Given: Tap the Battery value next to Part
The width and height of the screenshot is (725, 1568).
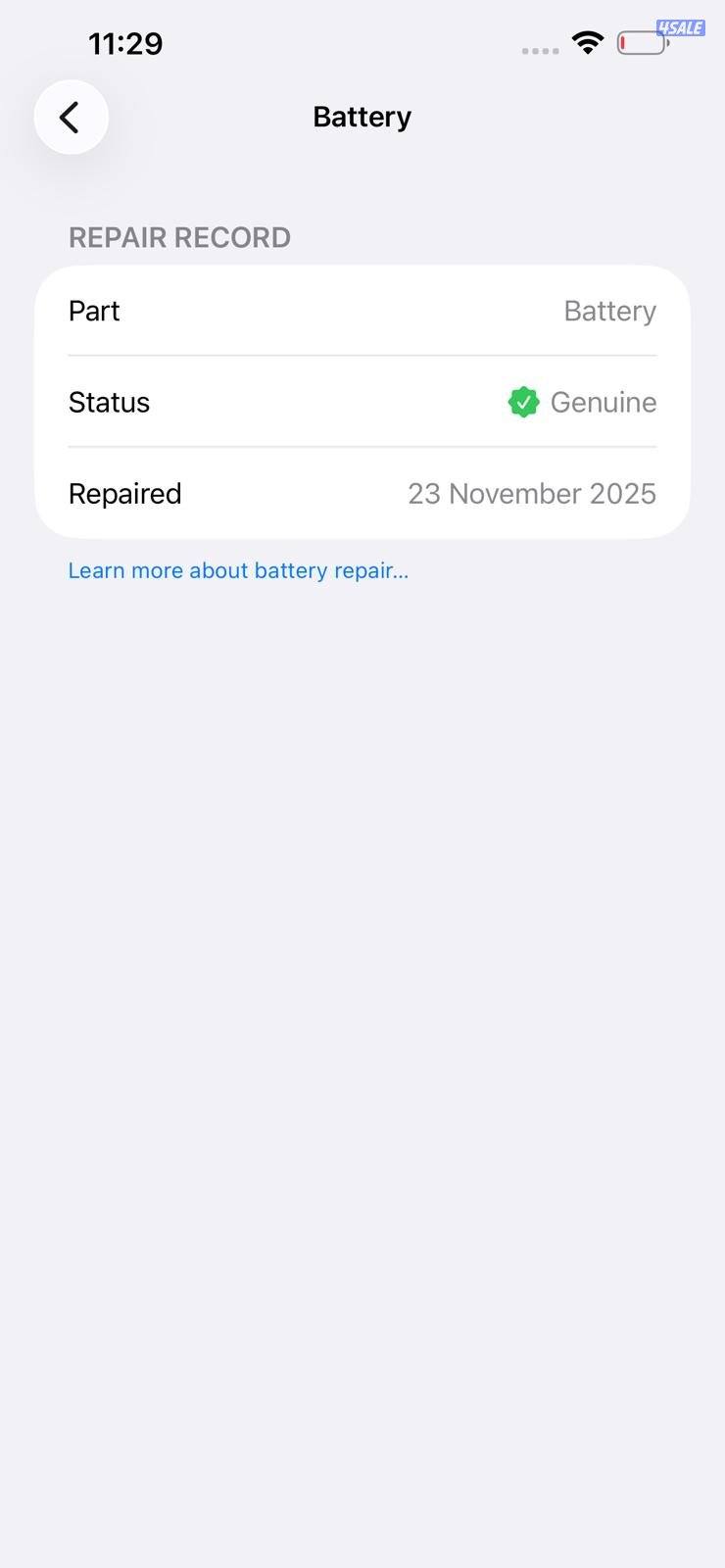Looking at the screenshot, I should tap(609, 311).
